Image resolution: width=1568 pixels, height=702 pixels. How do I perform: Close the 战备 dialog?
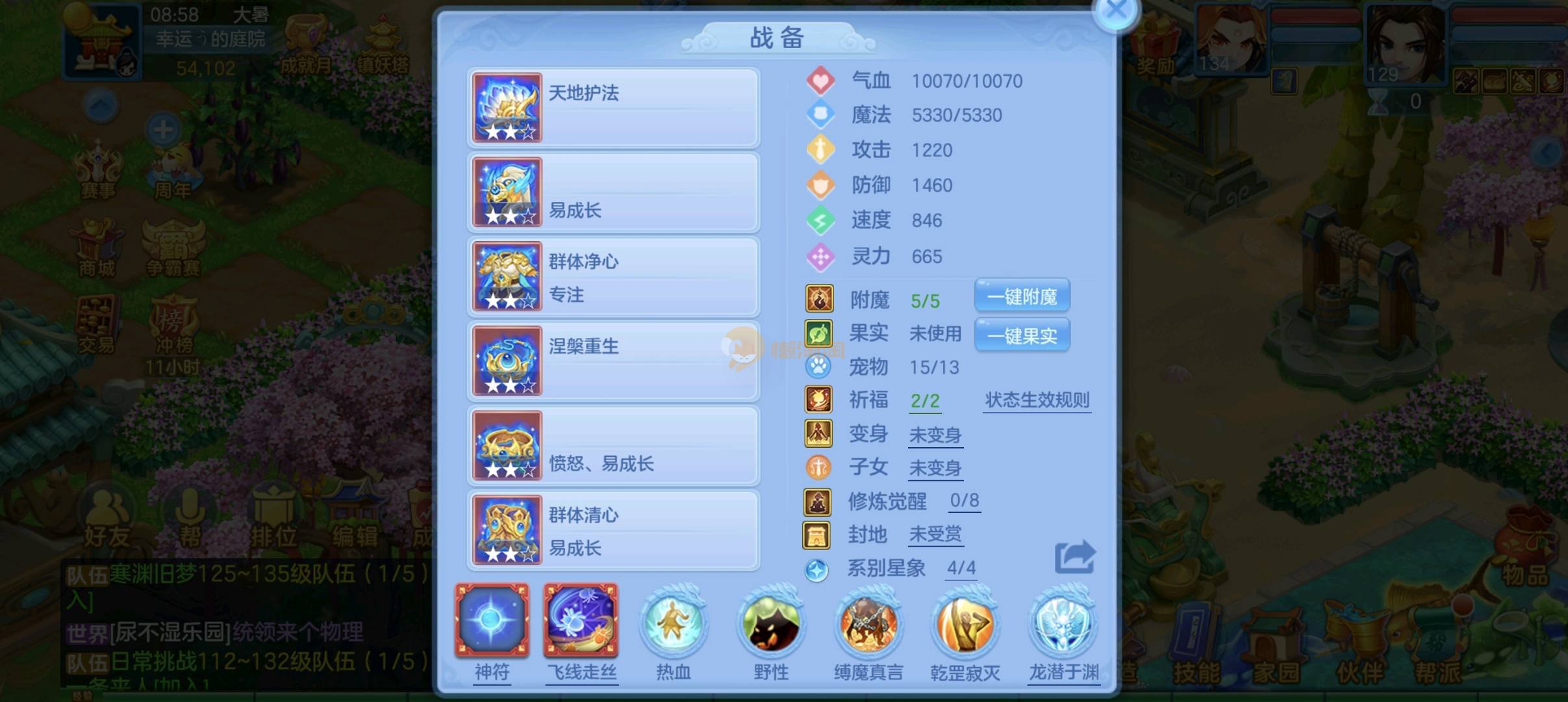(1116, 11)
